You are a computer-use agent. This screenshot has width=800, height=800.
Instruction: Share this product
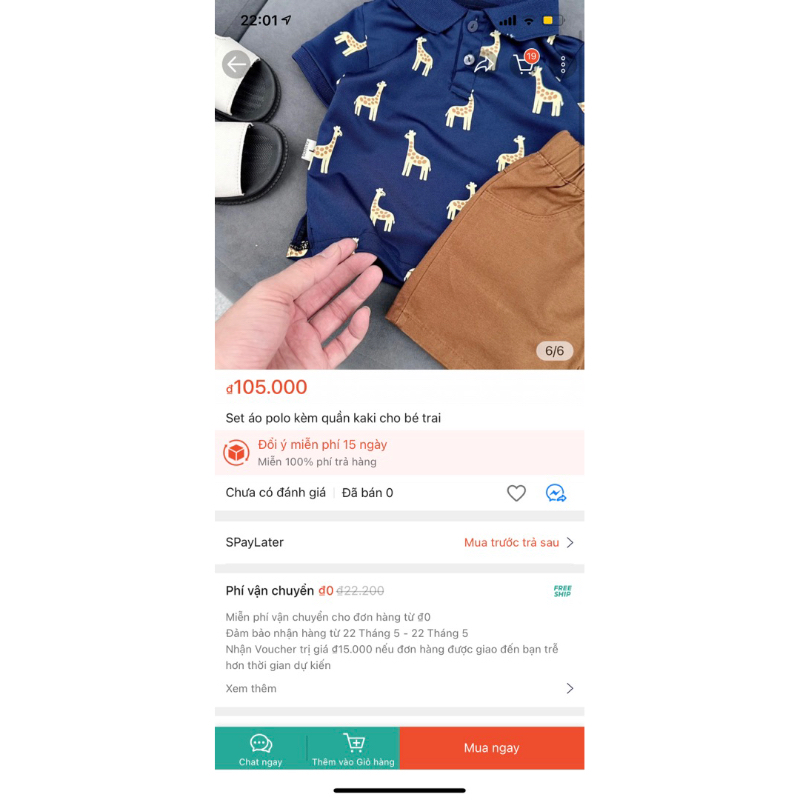483,64
